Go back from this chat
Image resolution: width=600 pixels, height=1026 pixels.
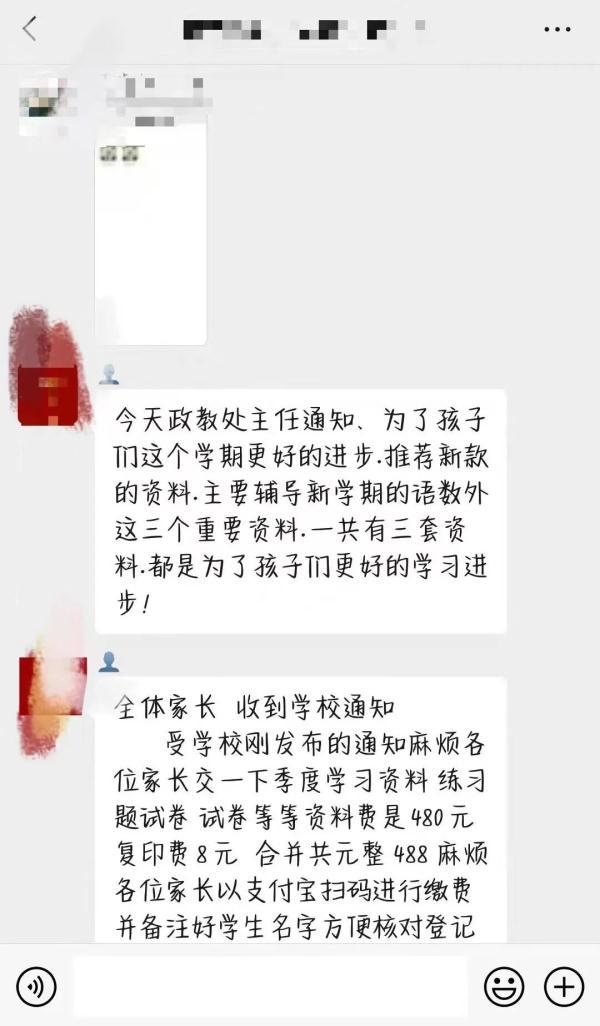(x=29, y=29)
